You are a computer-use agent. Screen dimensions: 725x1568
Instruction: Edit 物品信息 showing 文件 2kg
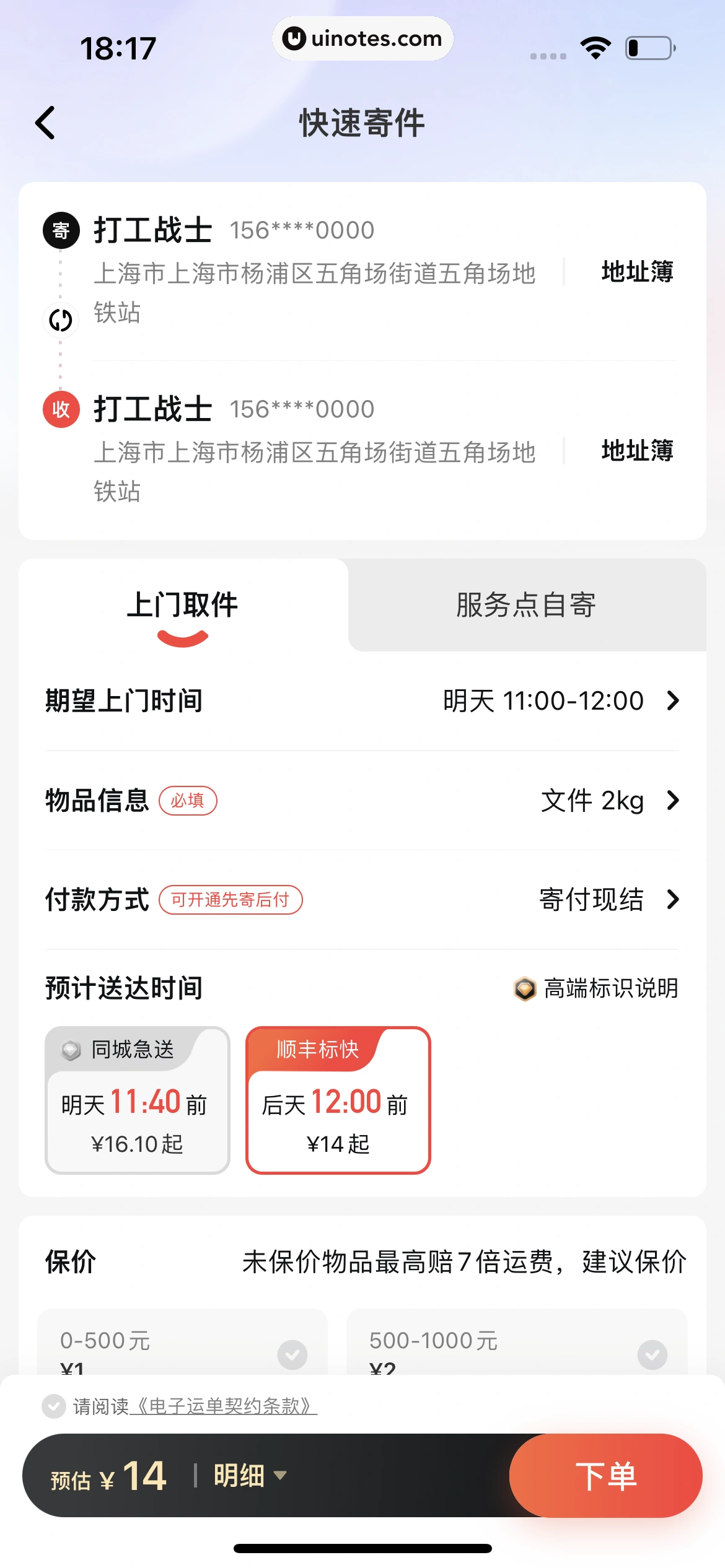click(x=362, y=800)
